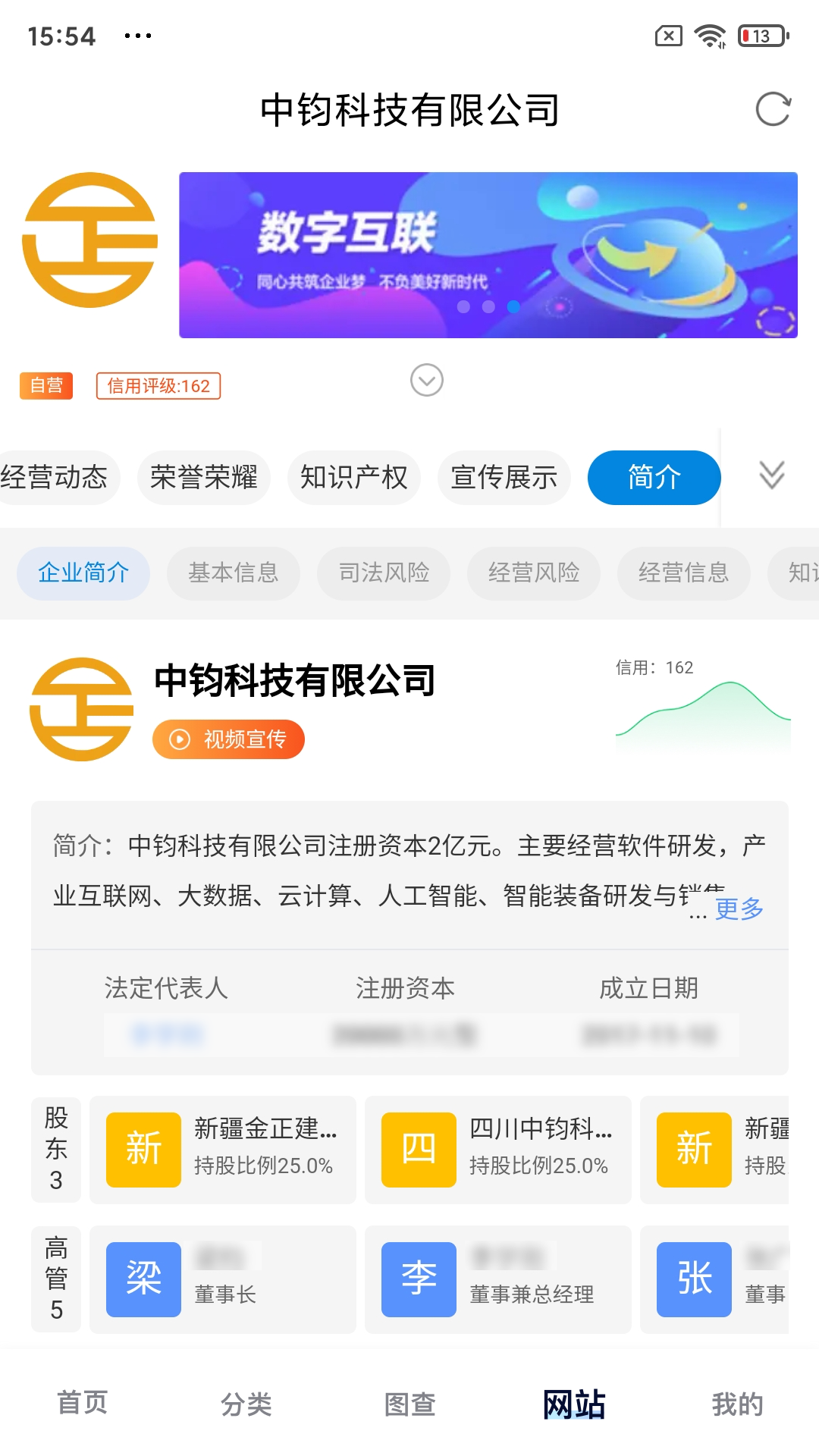The height and width of the screenshot is (1456, 819).
Task: Tap the refresh icon at top right
Action: [772, 109]
